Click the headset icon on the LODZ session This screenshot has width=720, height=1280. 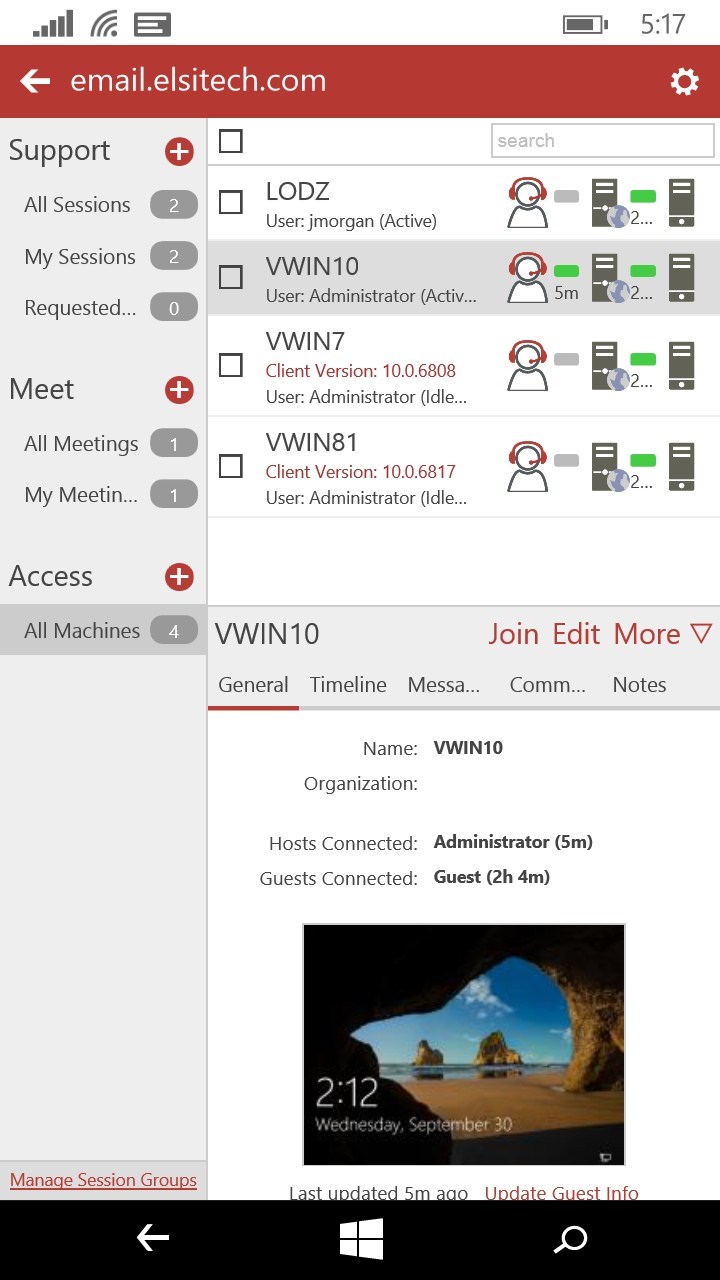click(528, 200)
